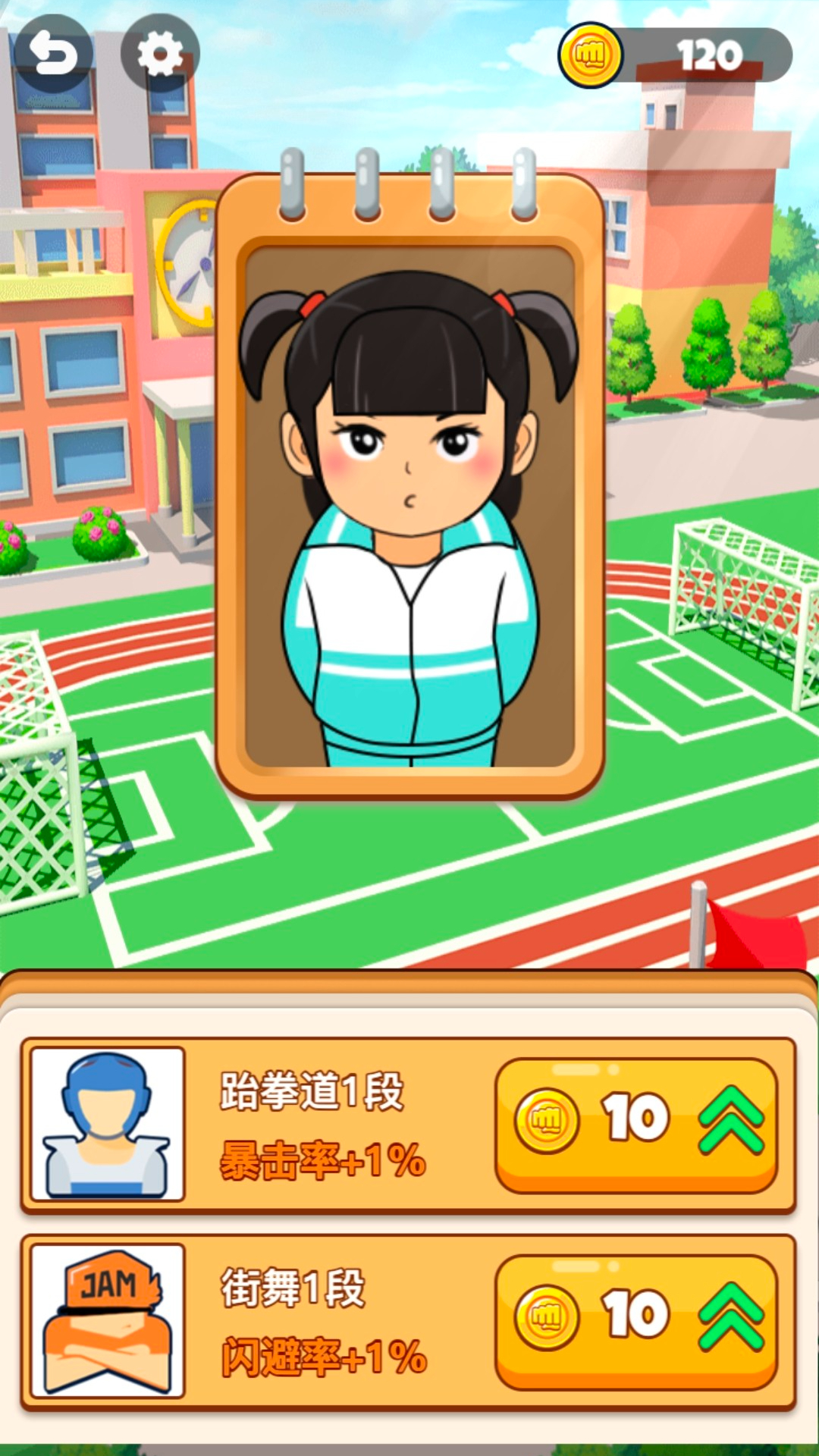Open the settings gear
This screenshot has height=1456, width=819.
160,55
